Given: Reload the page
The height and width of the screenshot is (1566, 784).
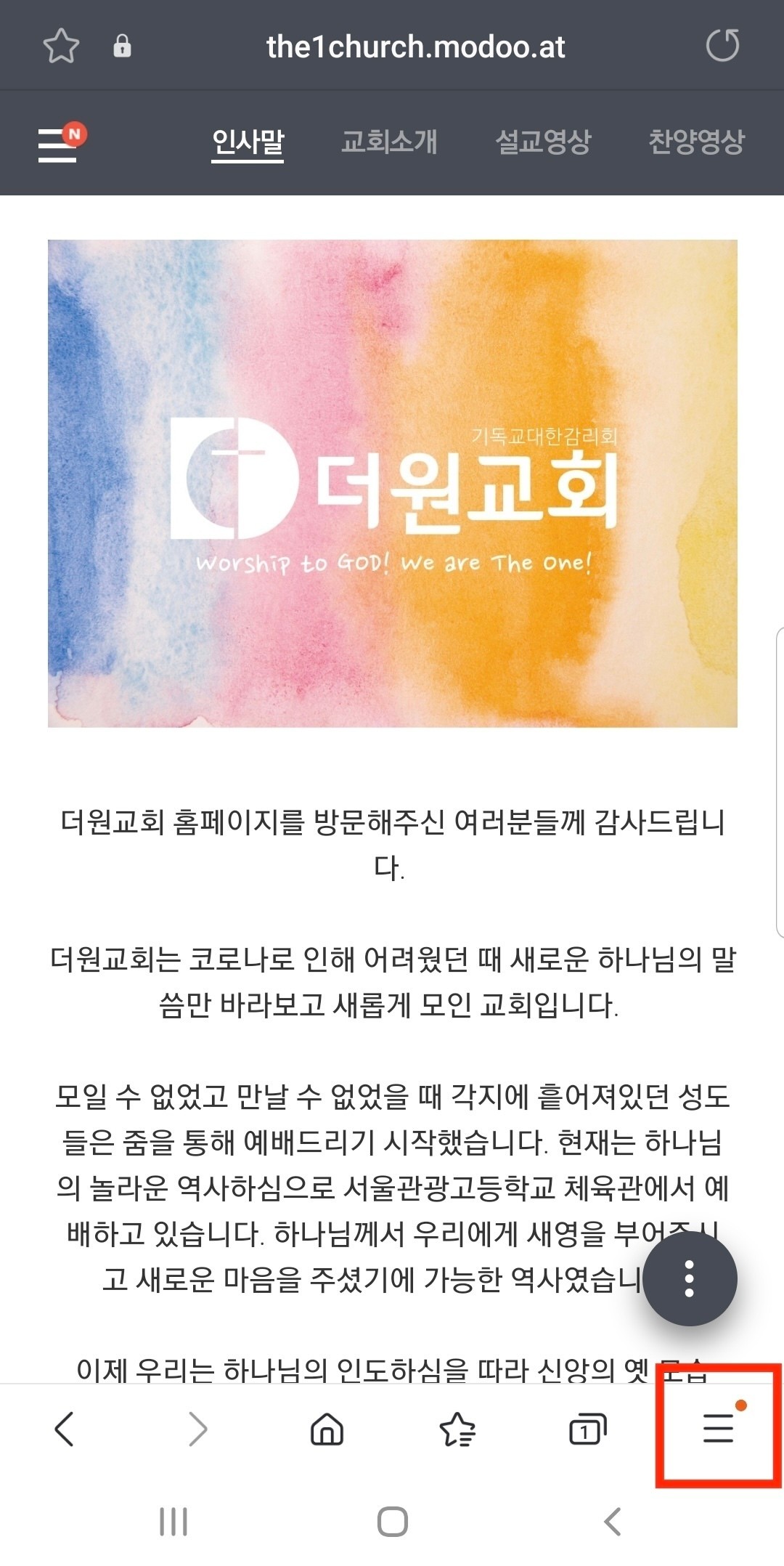Looking at the screenshot, I should coord(722,46).
